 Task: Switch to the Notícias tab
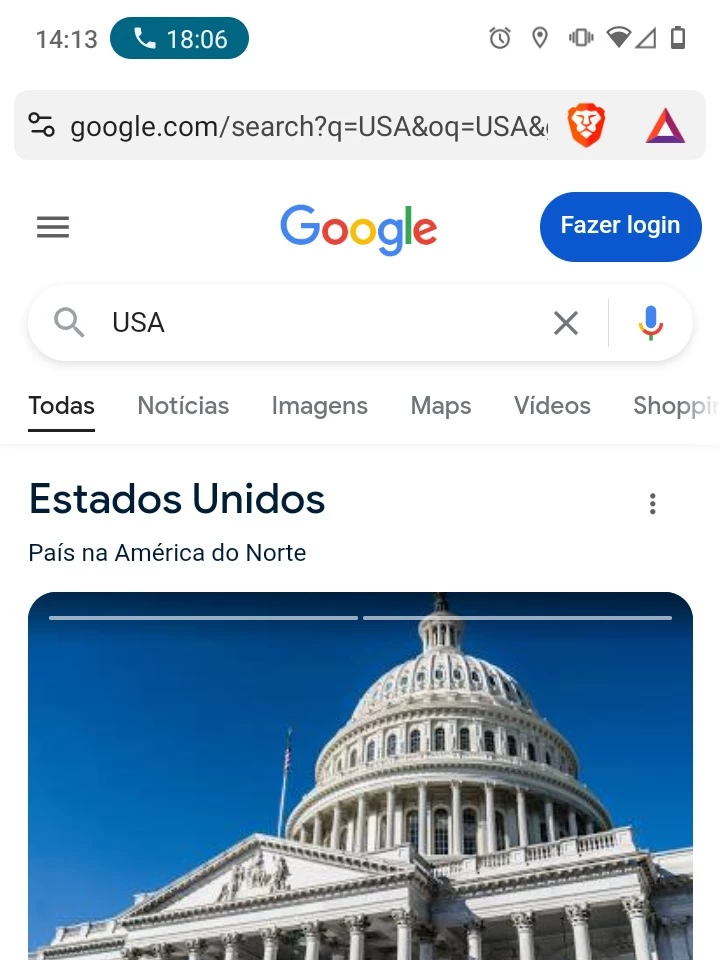click(183, 406)
